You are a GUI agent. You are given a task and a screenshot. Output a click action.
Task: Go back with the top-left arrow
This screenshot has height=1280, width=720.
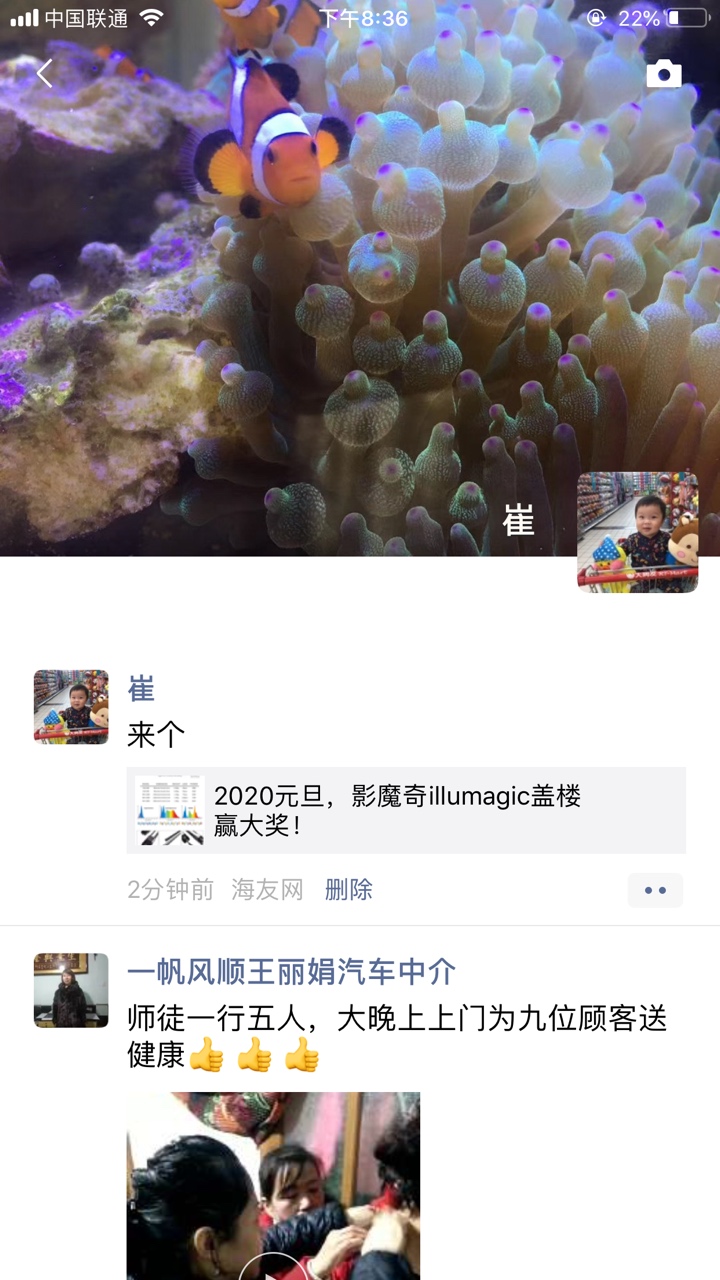coord(44,73)
